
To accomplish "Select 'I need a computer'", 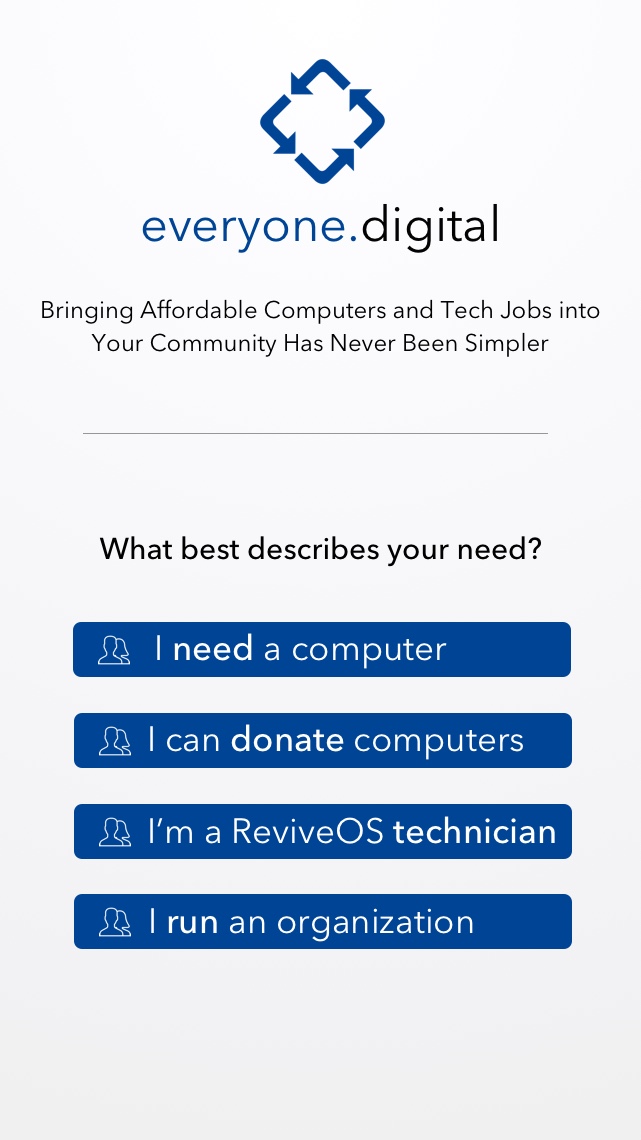I will 322,649.
